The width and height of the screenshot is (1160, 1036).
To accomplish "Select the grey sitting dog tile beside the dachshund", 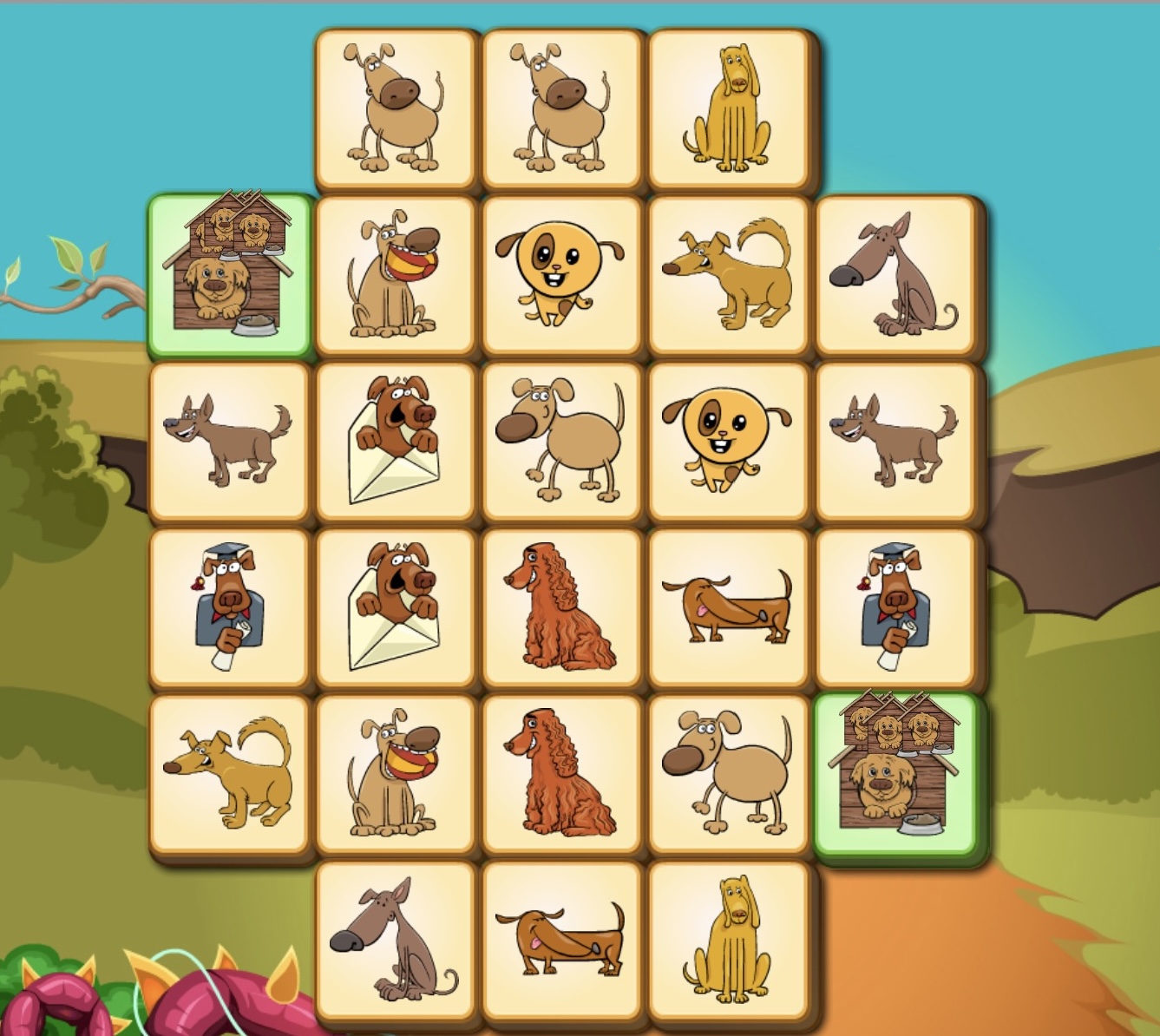I will click(396, 941).
